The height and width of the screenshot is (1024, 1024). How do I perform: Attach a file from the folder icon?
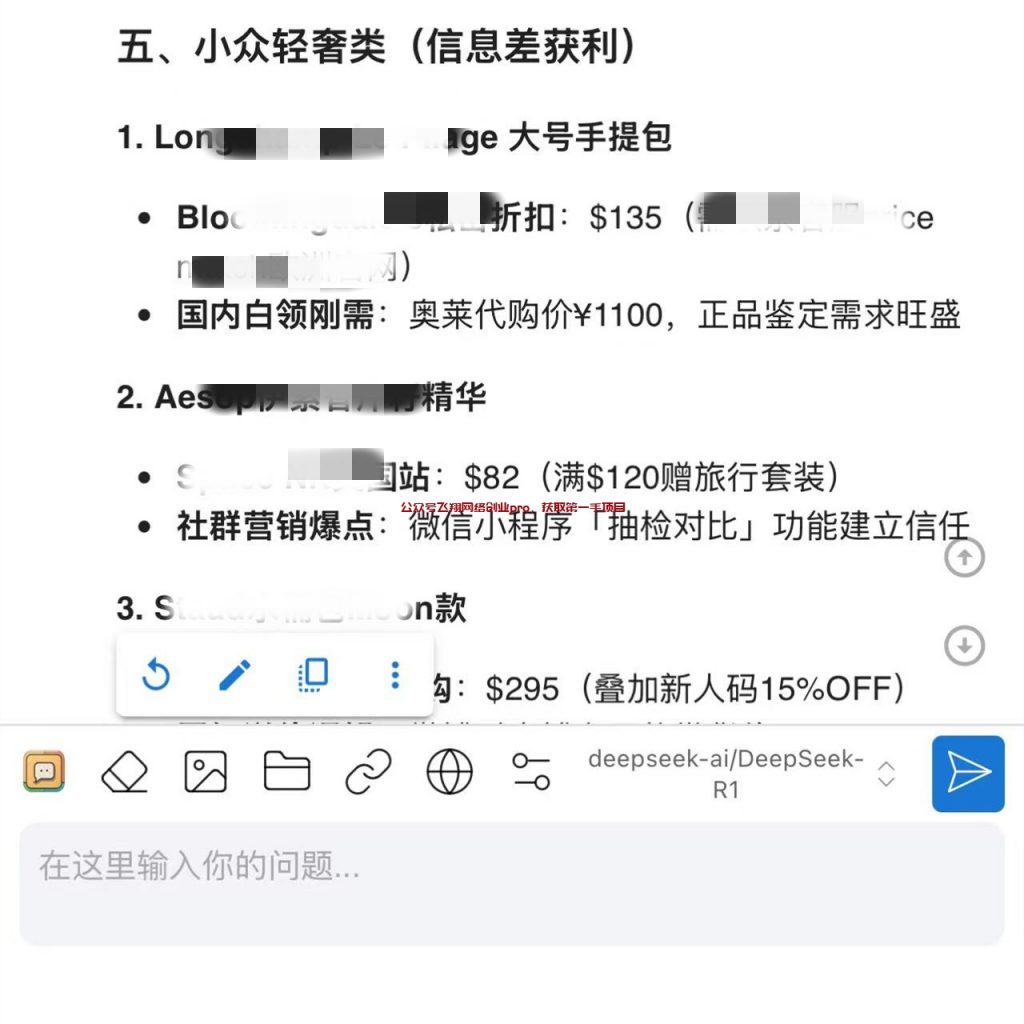[x=287, y=772]
